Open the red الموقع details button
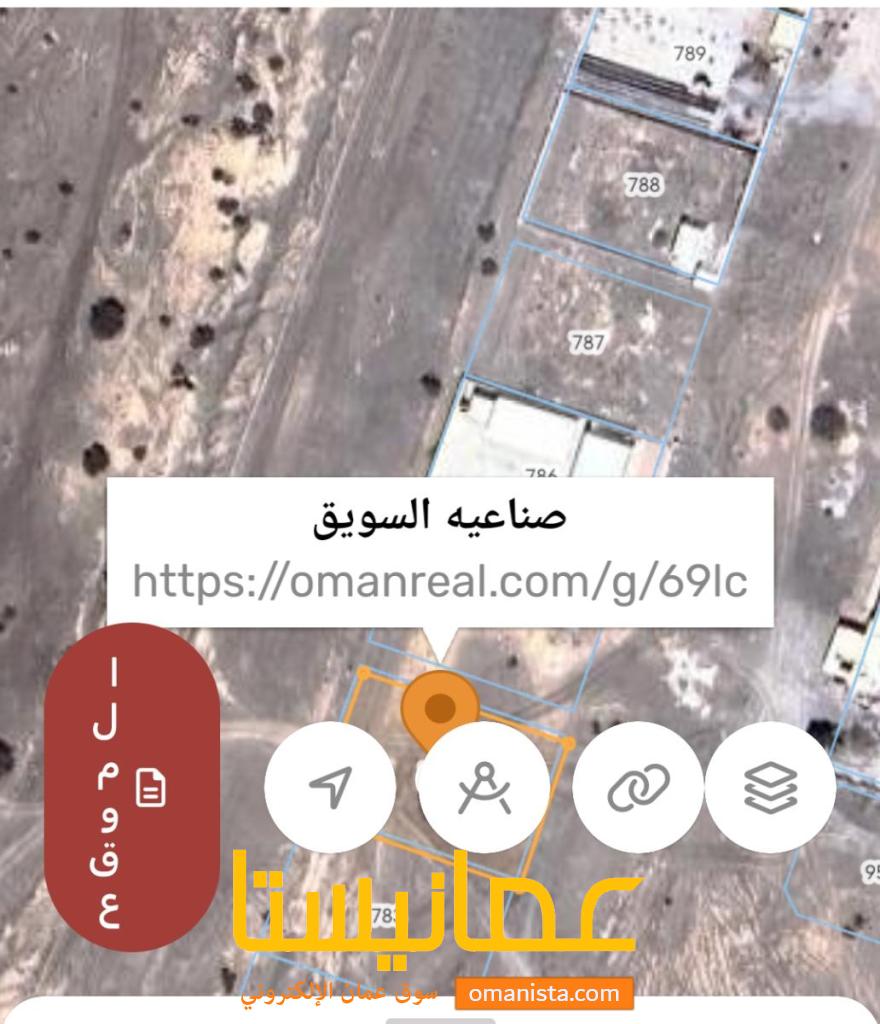This screenshot has height=1024, width=880. 131,787
